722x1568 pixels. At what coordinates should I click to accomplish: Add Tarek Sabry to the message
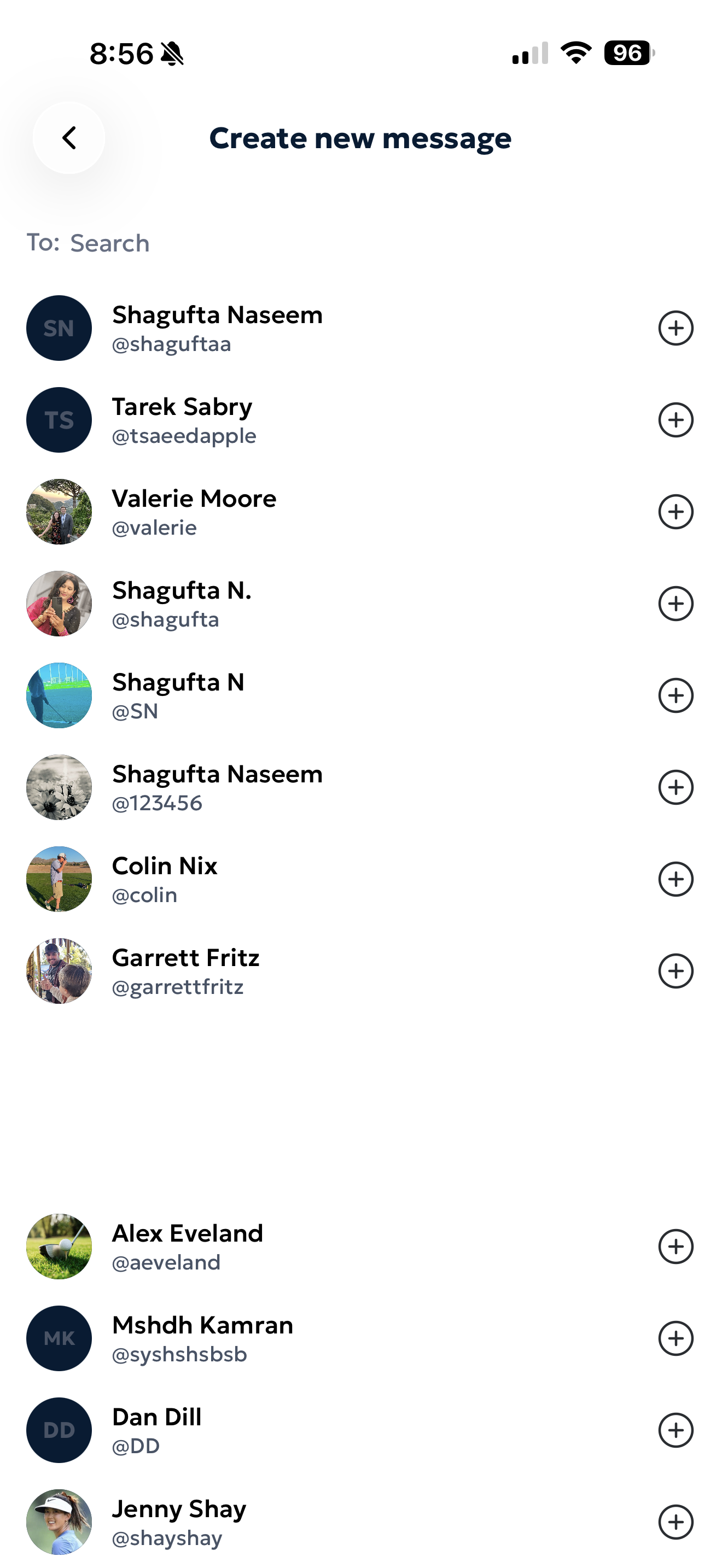676,420
